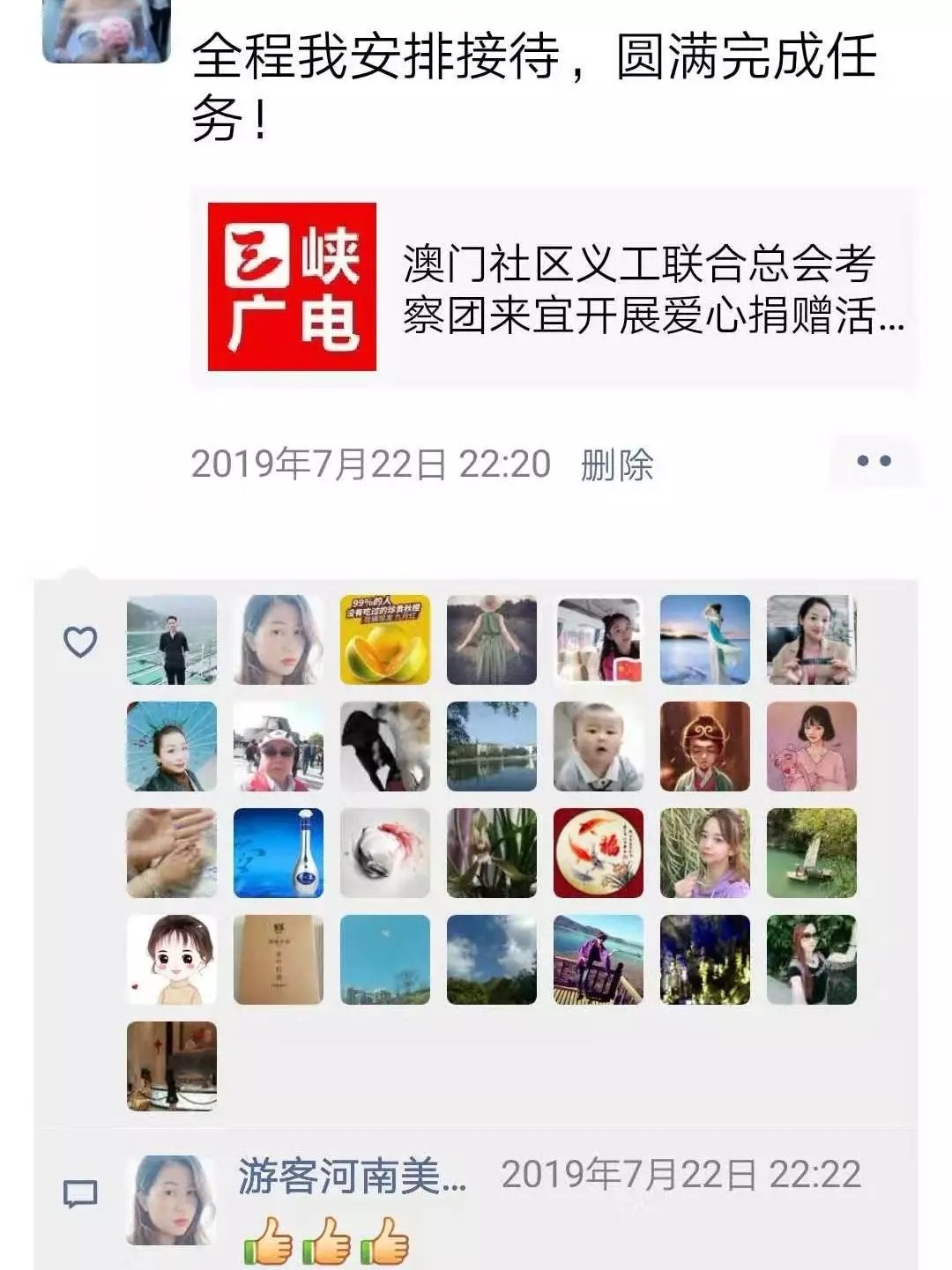Open the liker with red koi plate avatar
This screenshot has width=952, height=1270.
click(599, 853)
